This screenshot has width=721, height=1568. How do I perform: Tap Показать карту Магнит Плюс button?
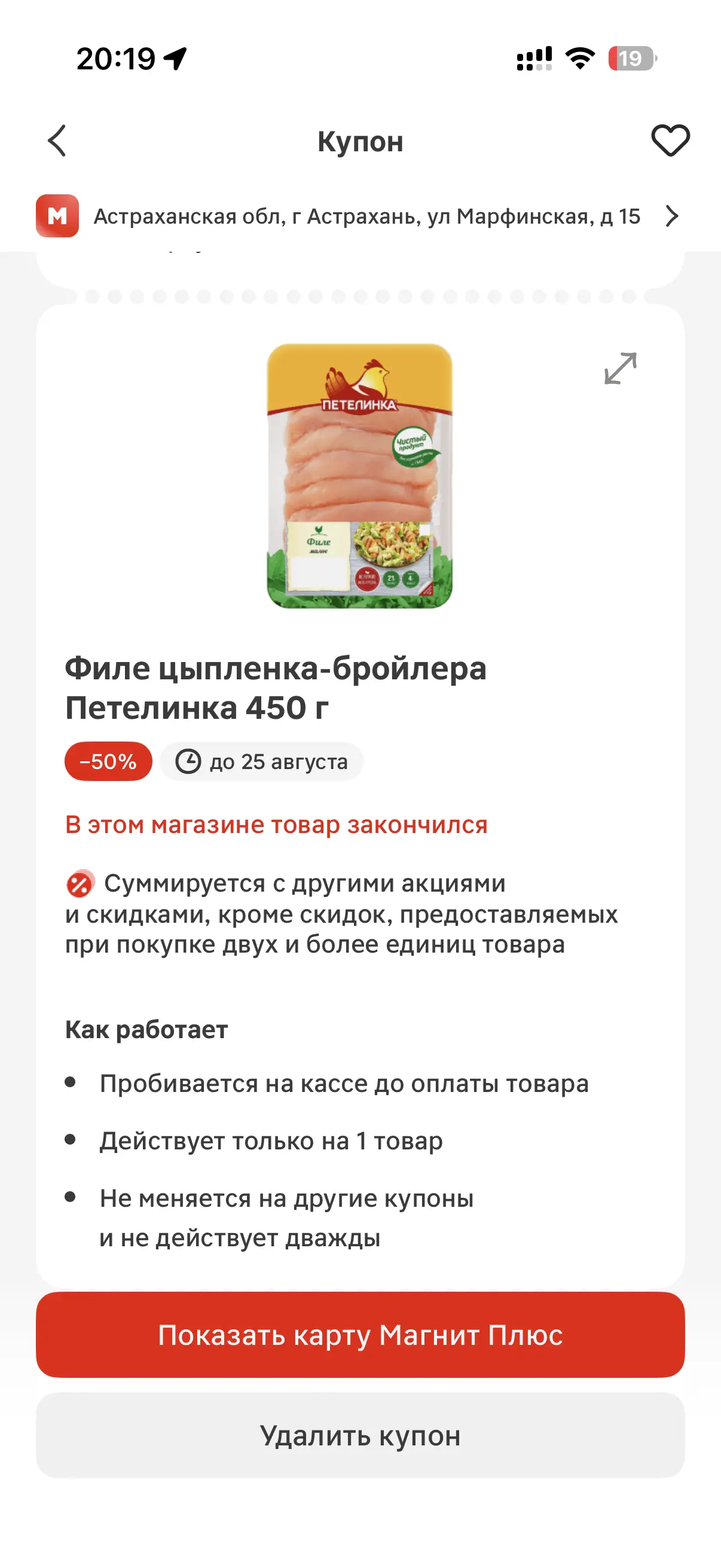click(360, 1335)
